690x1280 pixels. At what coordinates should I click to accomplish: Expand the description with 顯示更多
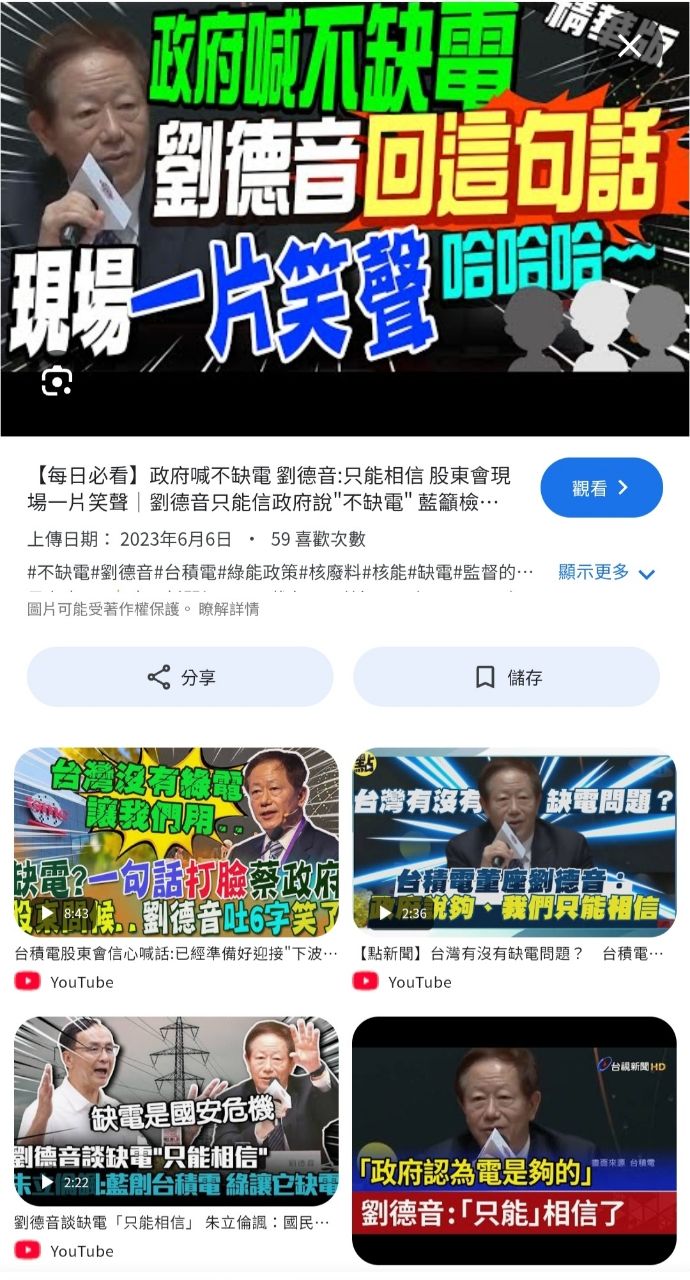tap(606, 572)
